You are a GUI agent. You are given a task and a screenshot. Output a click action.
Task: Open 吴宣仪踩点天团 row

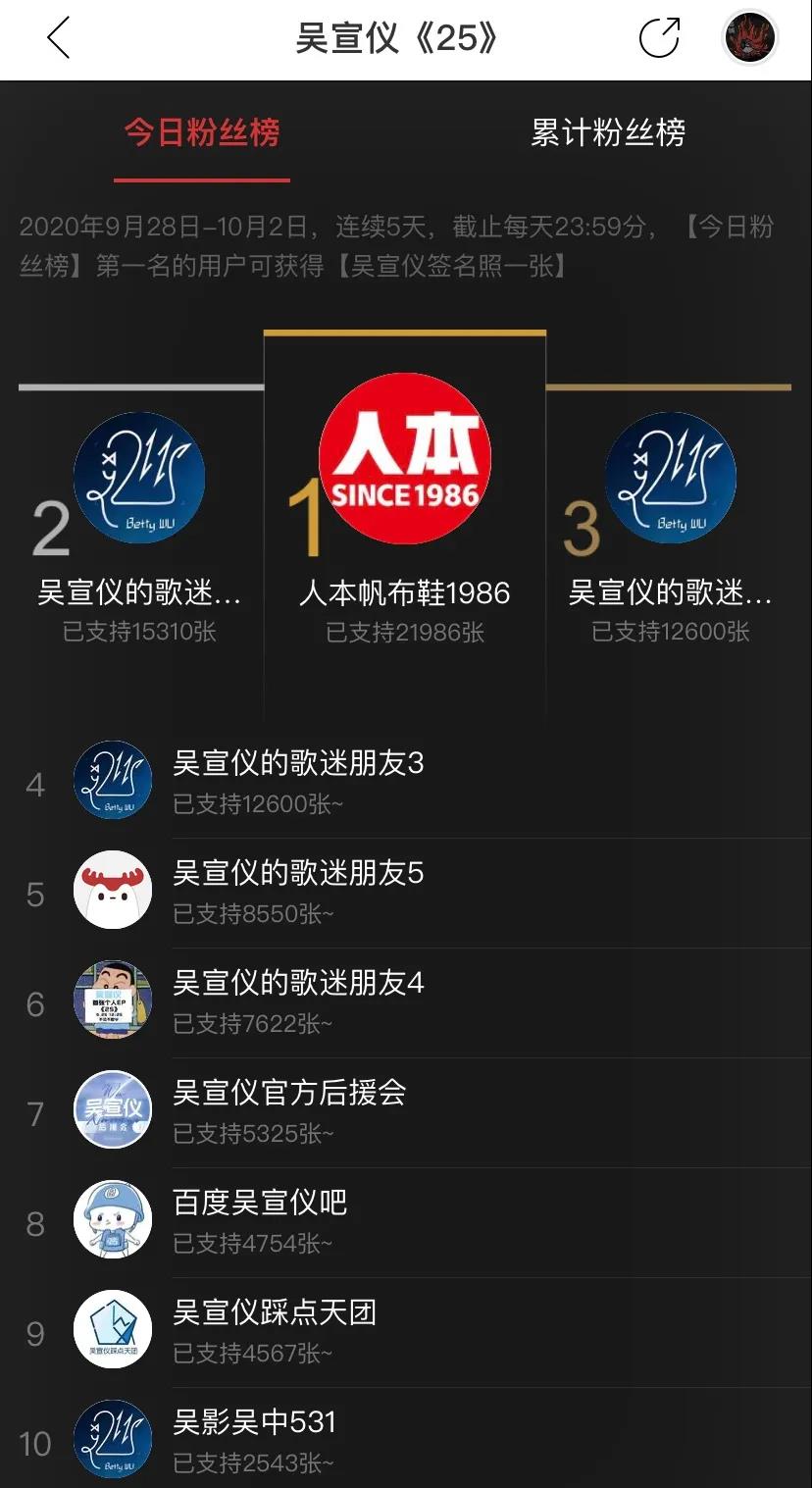tap(406, 1333)
